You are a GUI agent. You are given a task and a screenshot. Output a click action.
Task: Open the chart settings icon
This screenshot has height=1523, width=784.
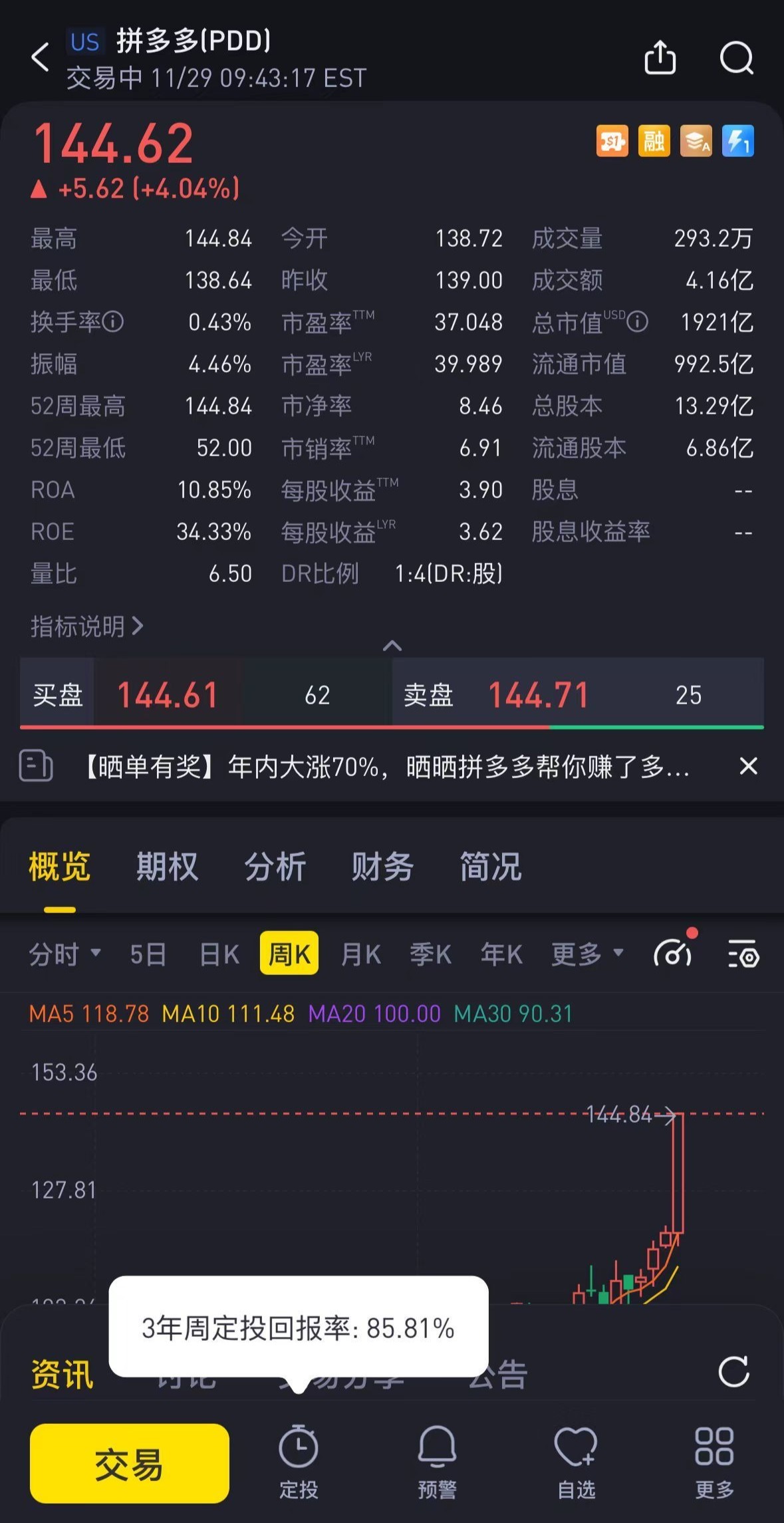coord(743,954)
